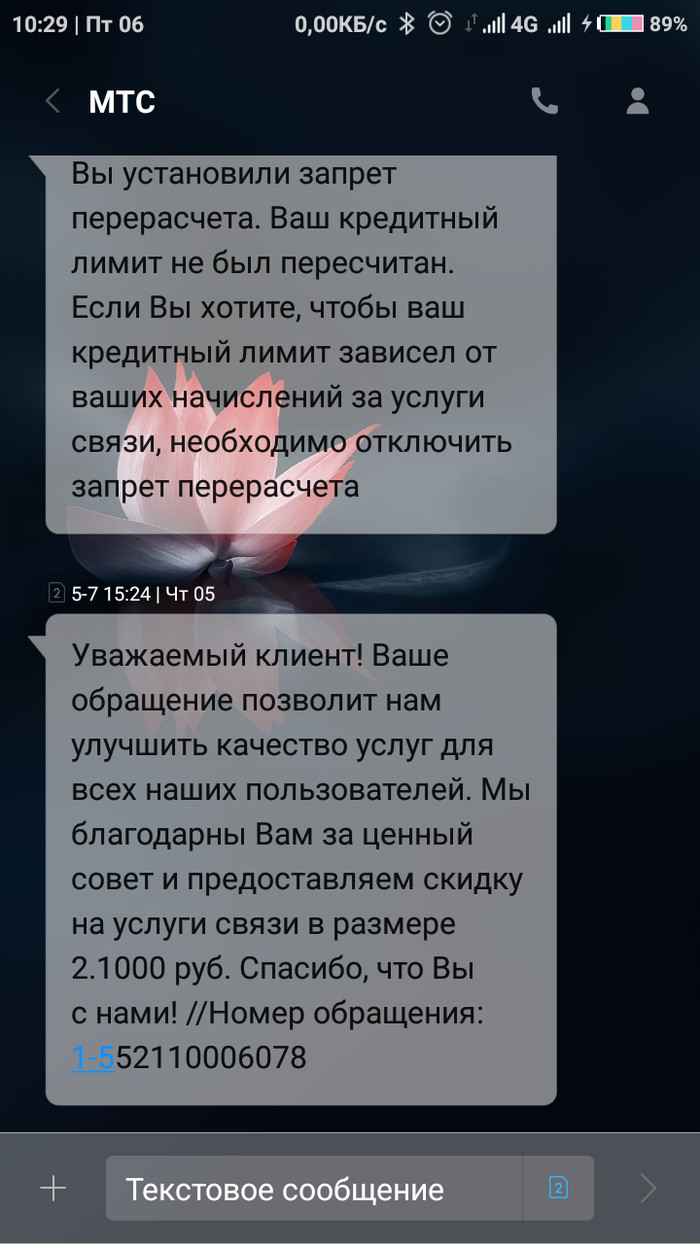Screen dimensions: 700x1244
Task: Focus the Текстовое сообщение input field
Action: click(x=312, y=1189)
